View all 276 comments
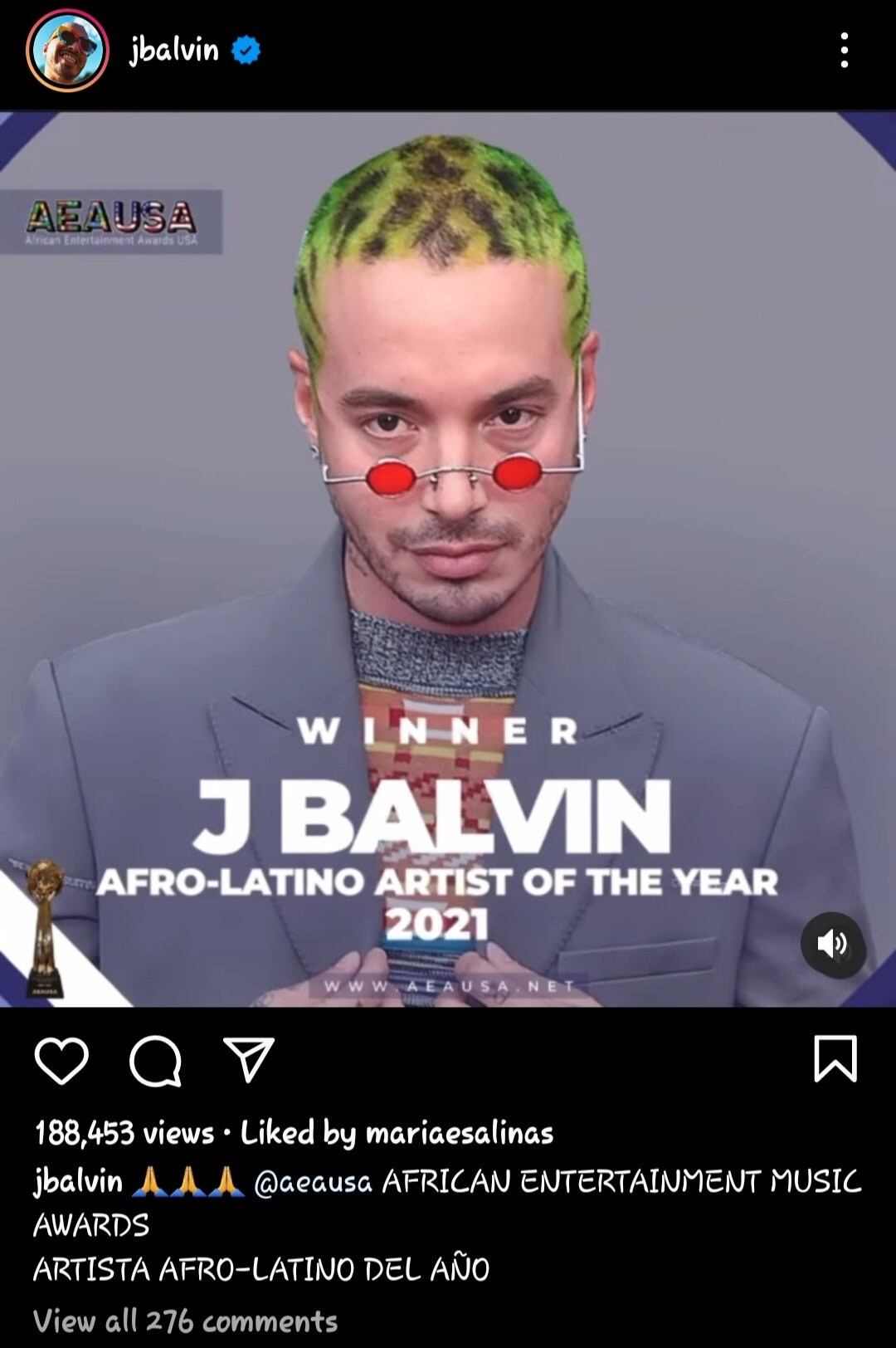 coord(185,1321)
